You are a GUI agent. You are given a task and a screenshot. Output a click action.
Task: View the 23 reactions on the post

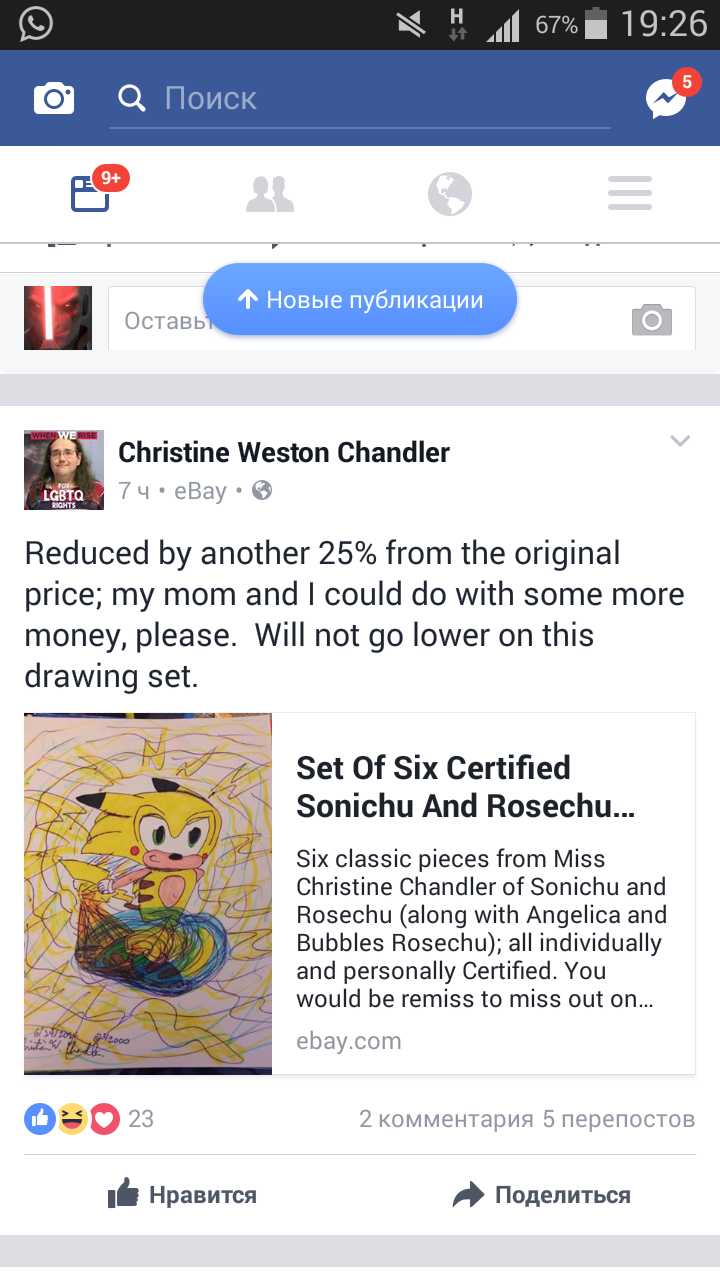[x=90, y=1118]
